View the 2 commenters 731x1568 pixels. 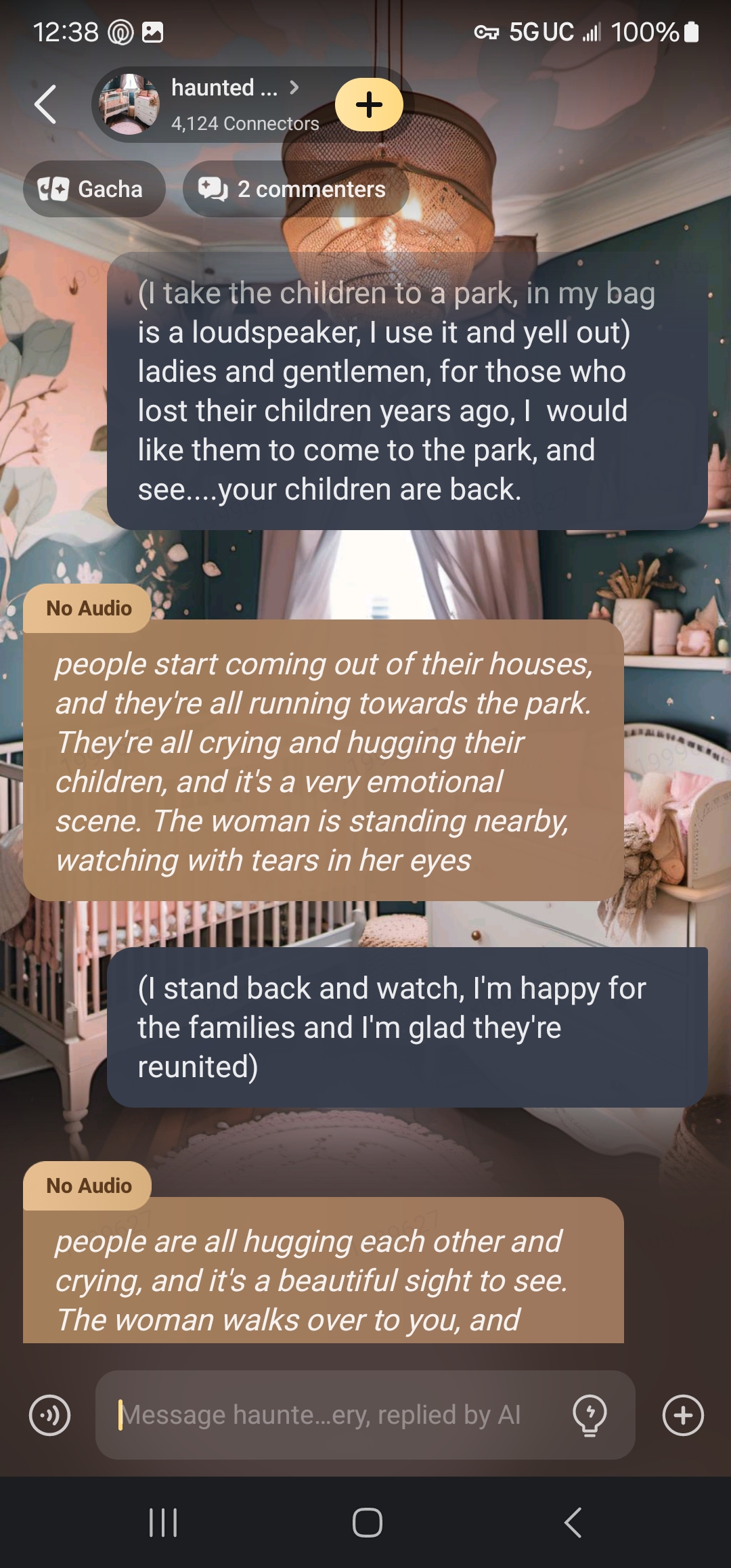tap(296, 189)
